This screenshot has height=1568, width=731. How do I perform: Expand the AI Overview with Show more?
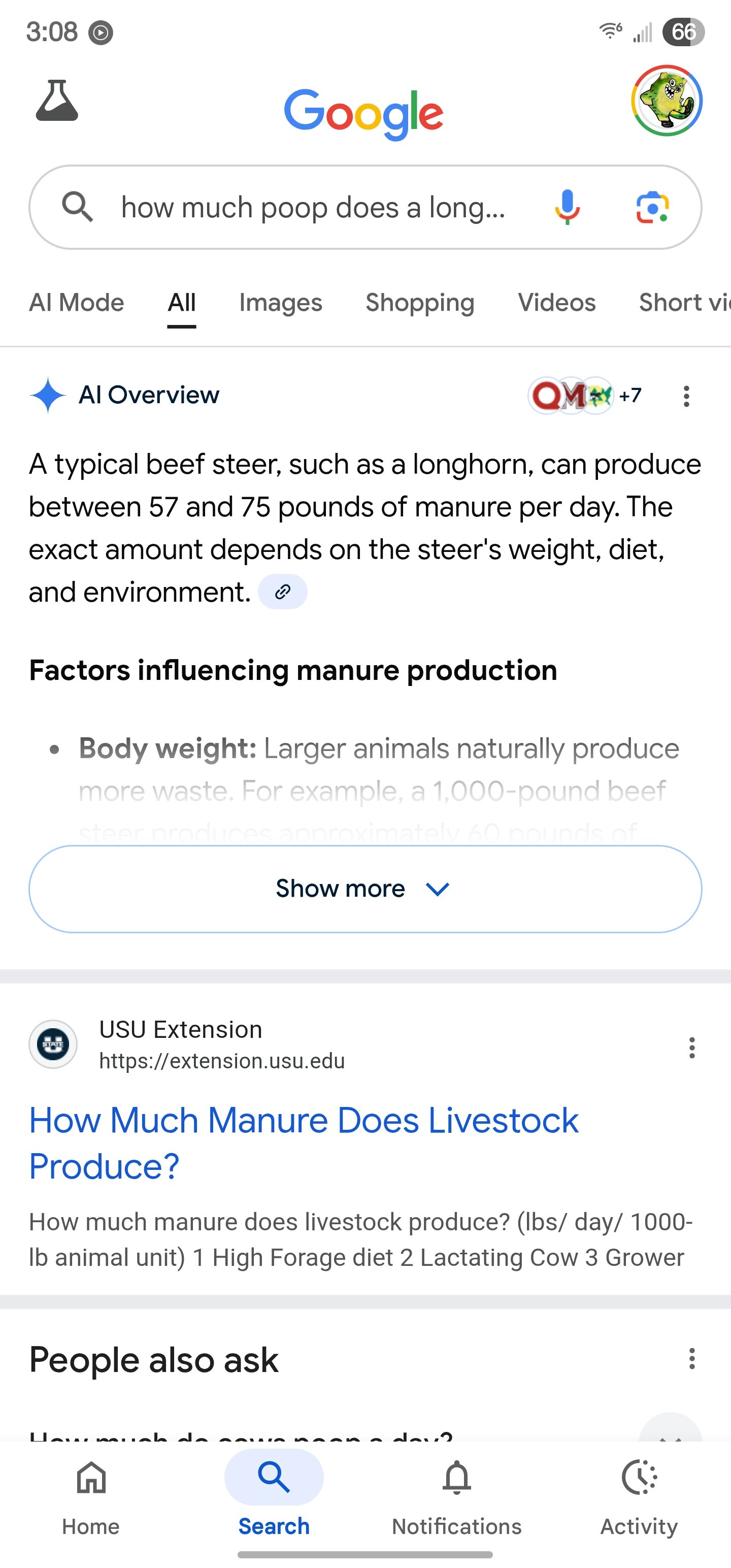tap(365, 889)
